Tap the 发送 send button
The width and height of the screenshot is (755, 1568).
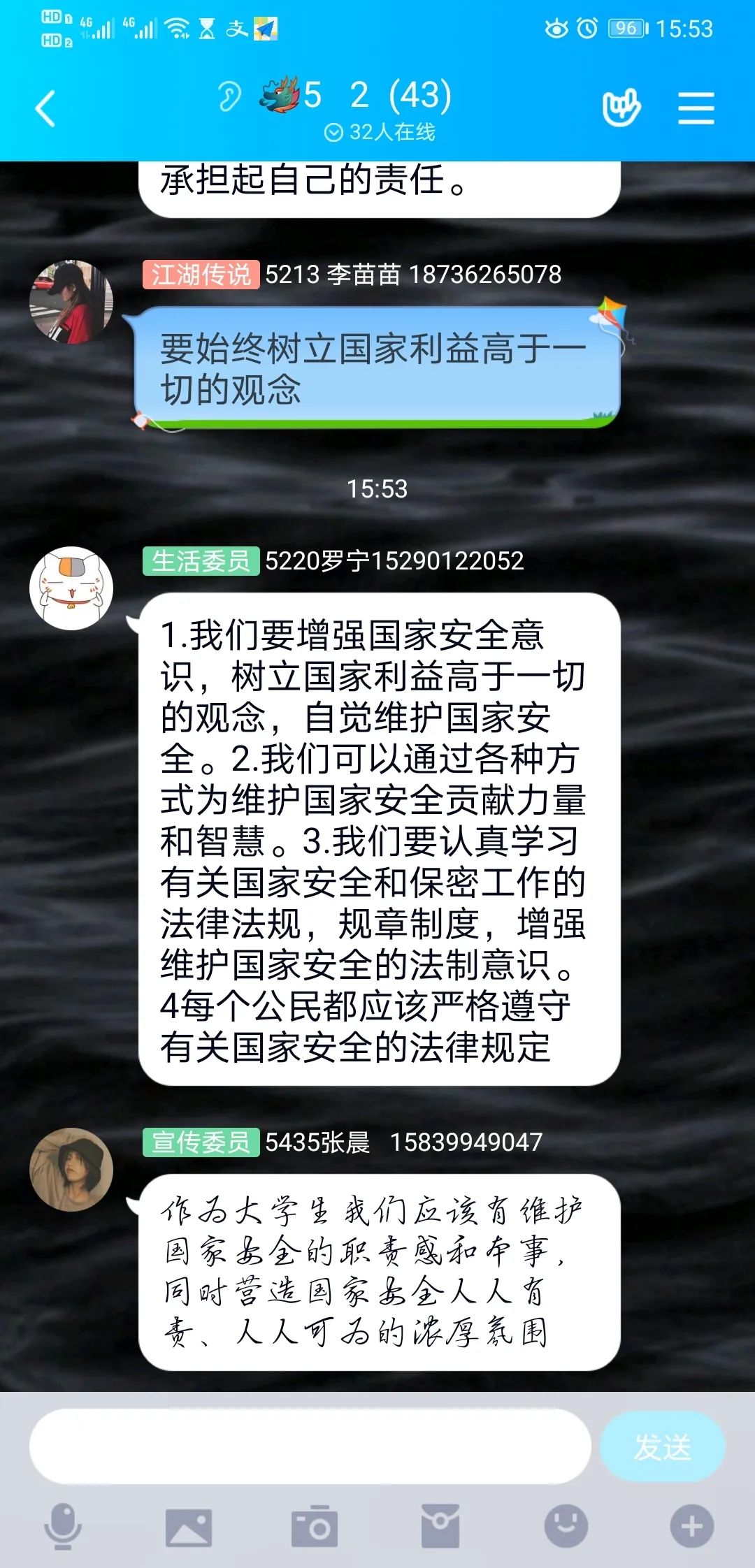(x=662, y=1446)
